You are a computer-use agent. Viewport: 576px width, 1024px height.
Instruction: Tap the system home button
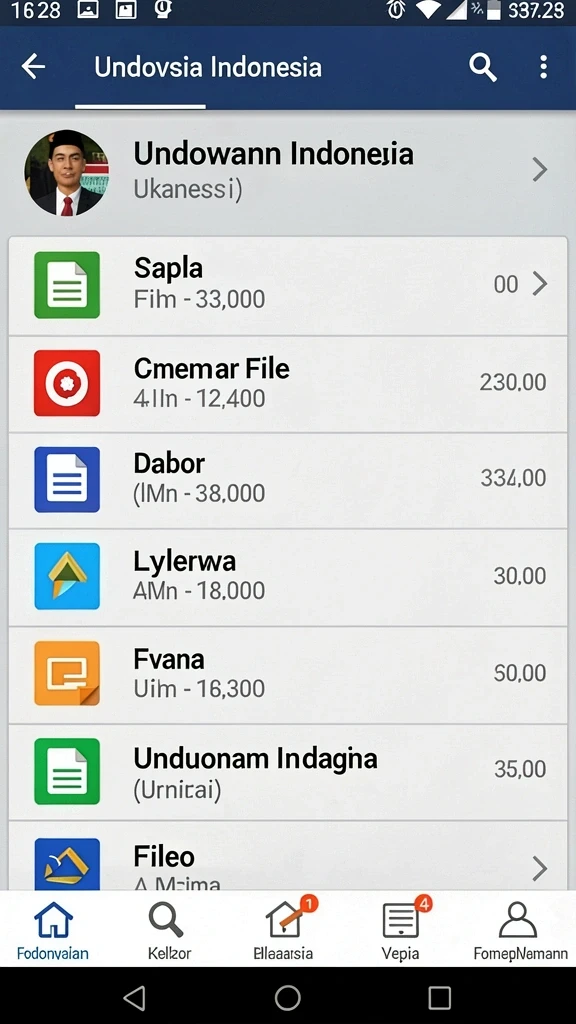pos(287,997)
